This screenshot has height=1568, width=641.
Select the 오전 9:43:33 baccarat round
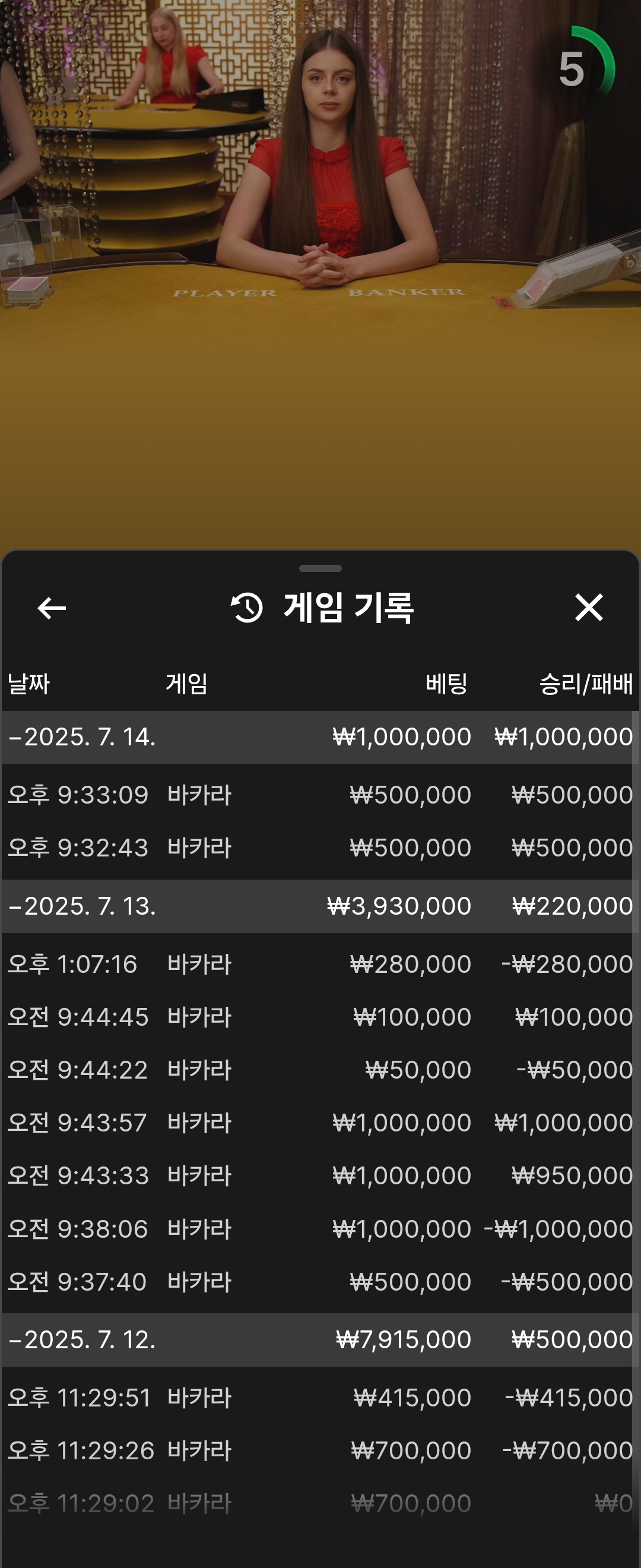320,1176
